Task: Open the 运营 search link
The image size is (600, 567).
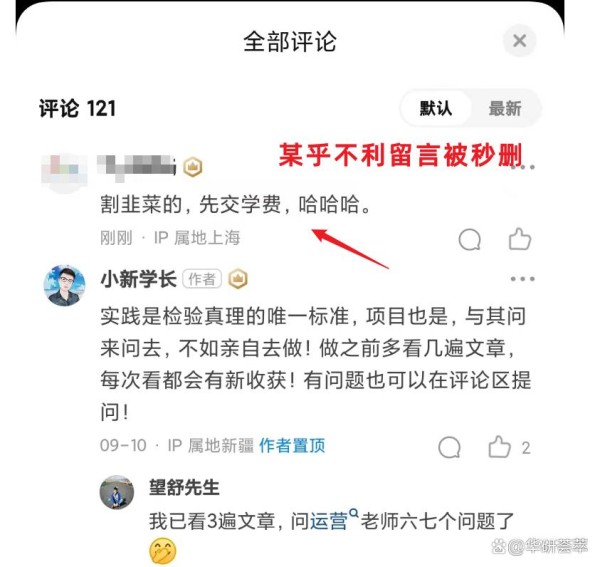Action: 334,521
